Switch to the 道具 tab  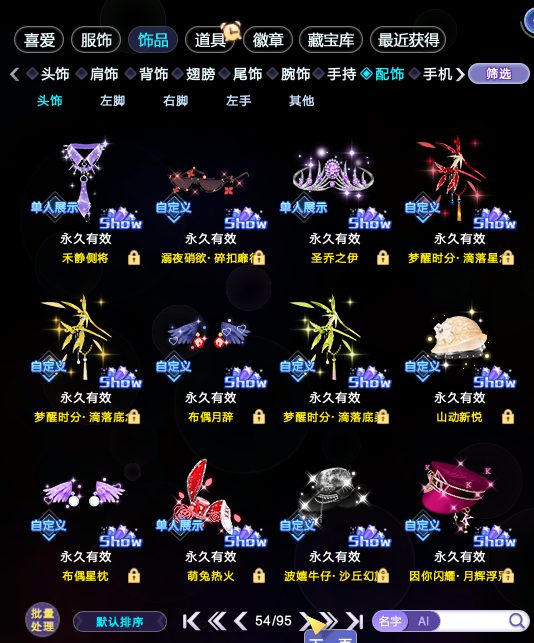click(210, 40)
